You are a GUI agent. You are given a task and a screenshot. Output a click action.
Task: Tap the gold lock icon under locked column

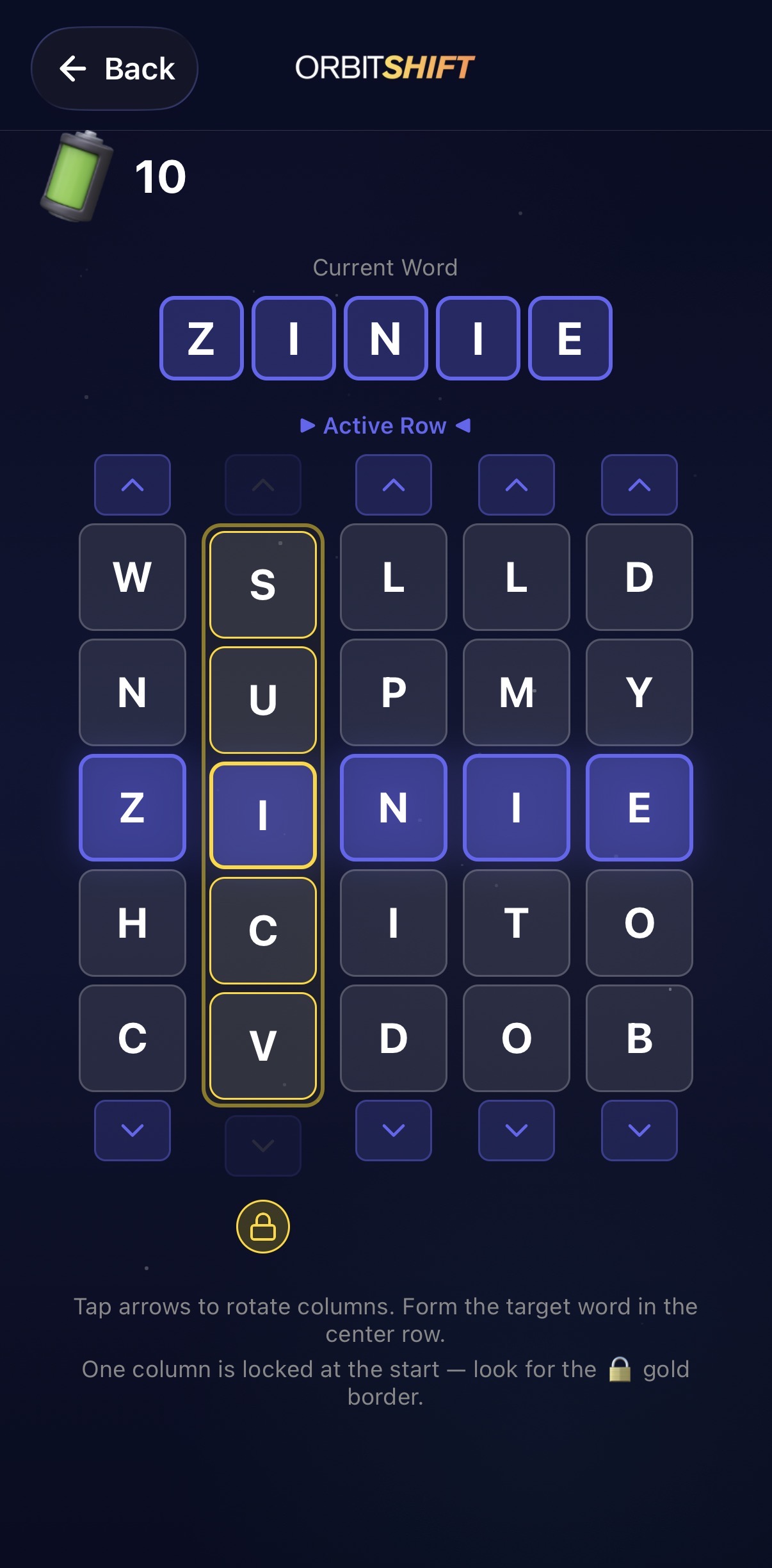263,1227
